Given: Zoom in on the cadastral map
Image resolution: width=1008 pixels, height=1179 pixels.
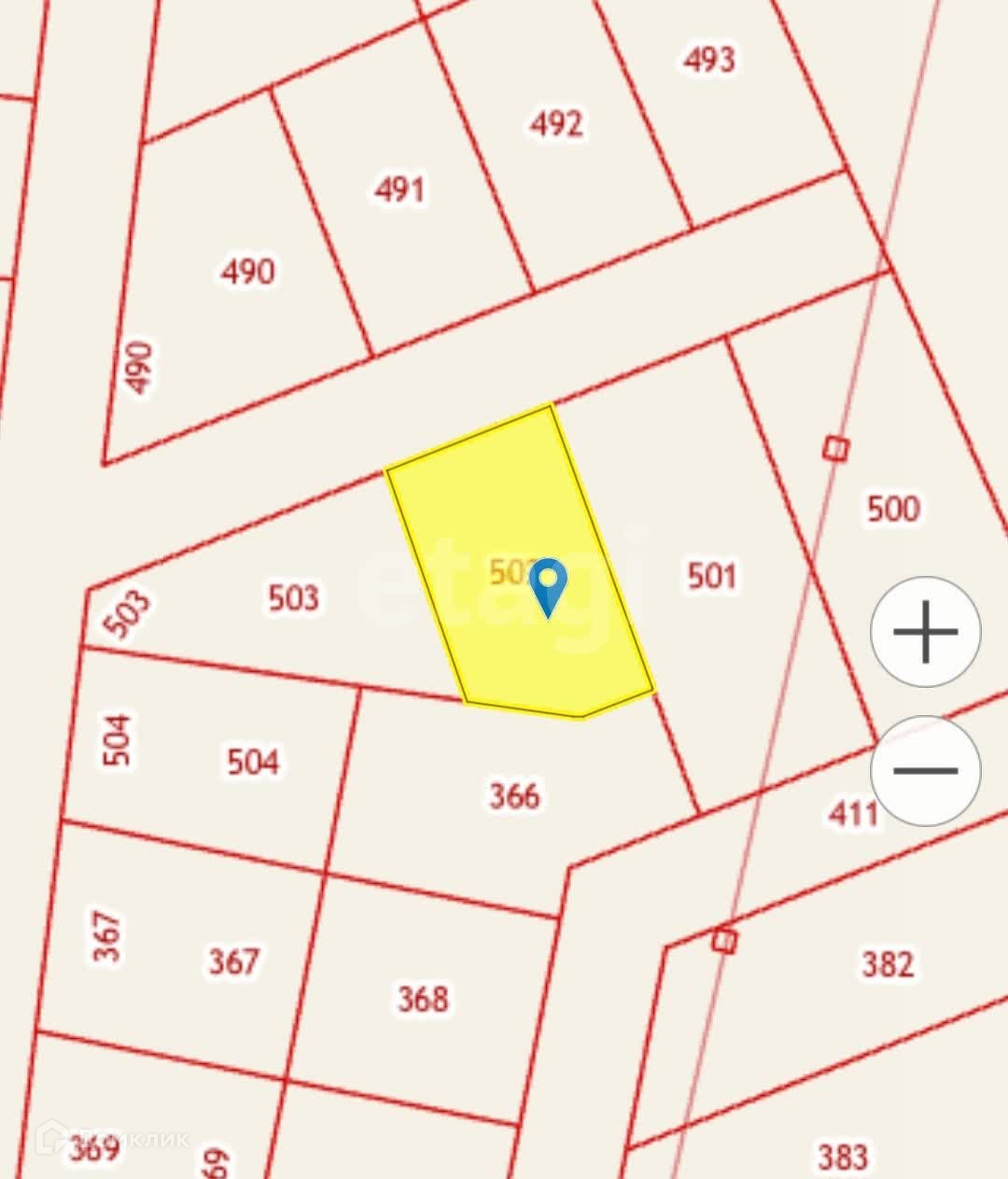Looking at the screenshot, I should click(x=925, y=632).
